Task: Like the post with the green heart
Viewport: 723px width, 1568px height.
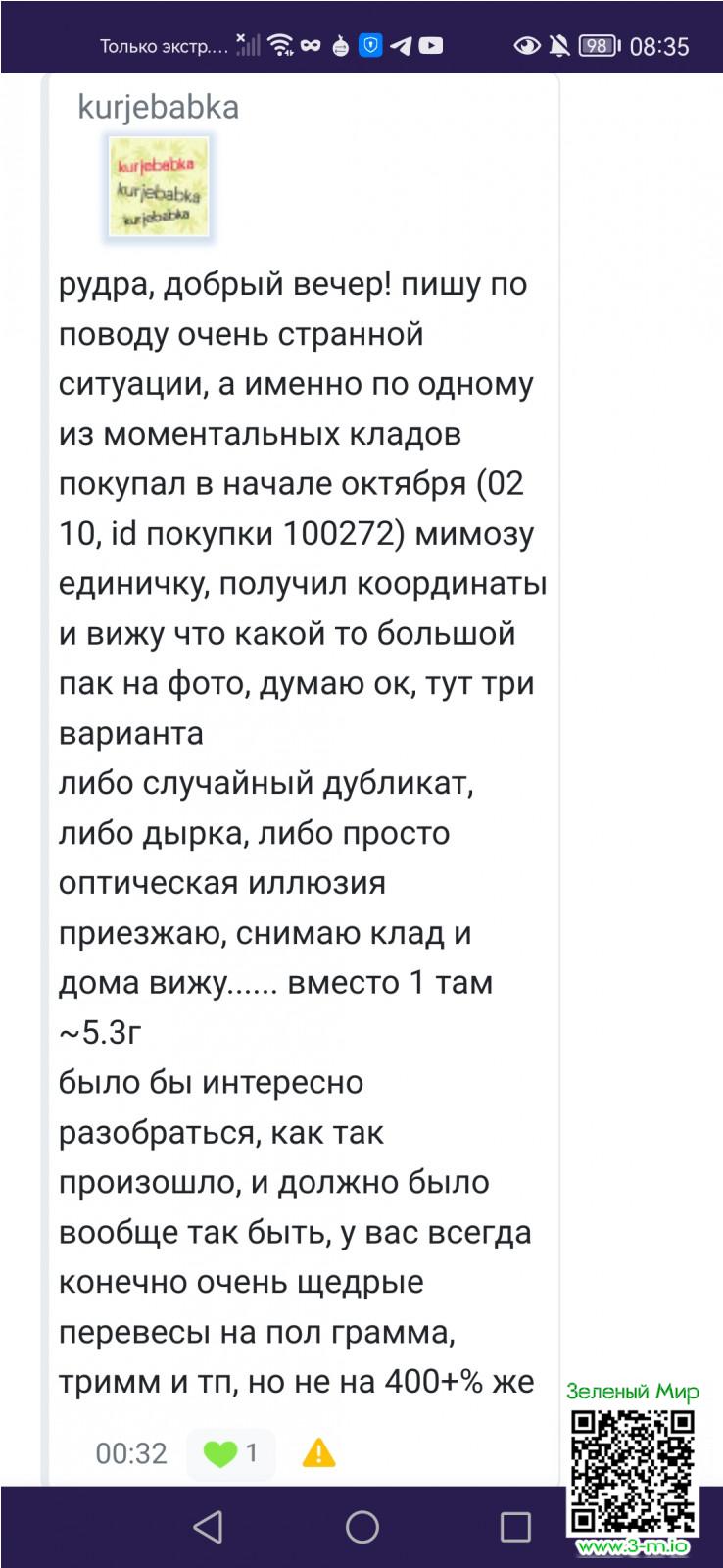Action: click(221, 1452)
